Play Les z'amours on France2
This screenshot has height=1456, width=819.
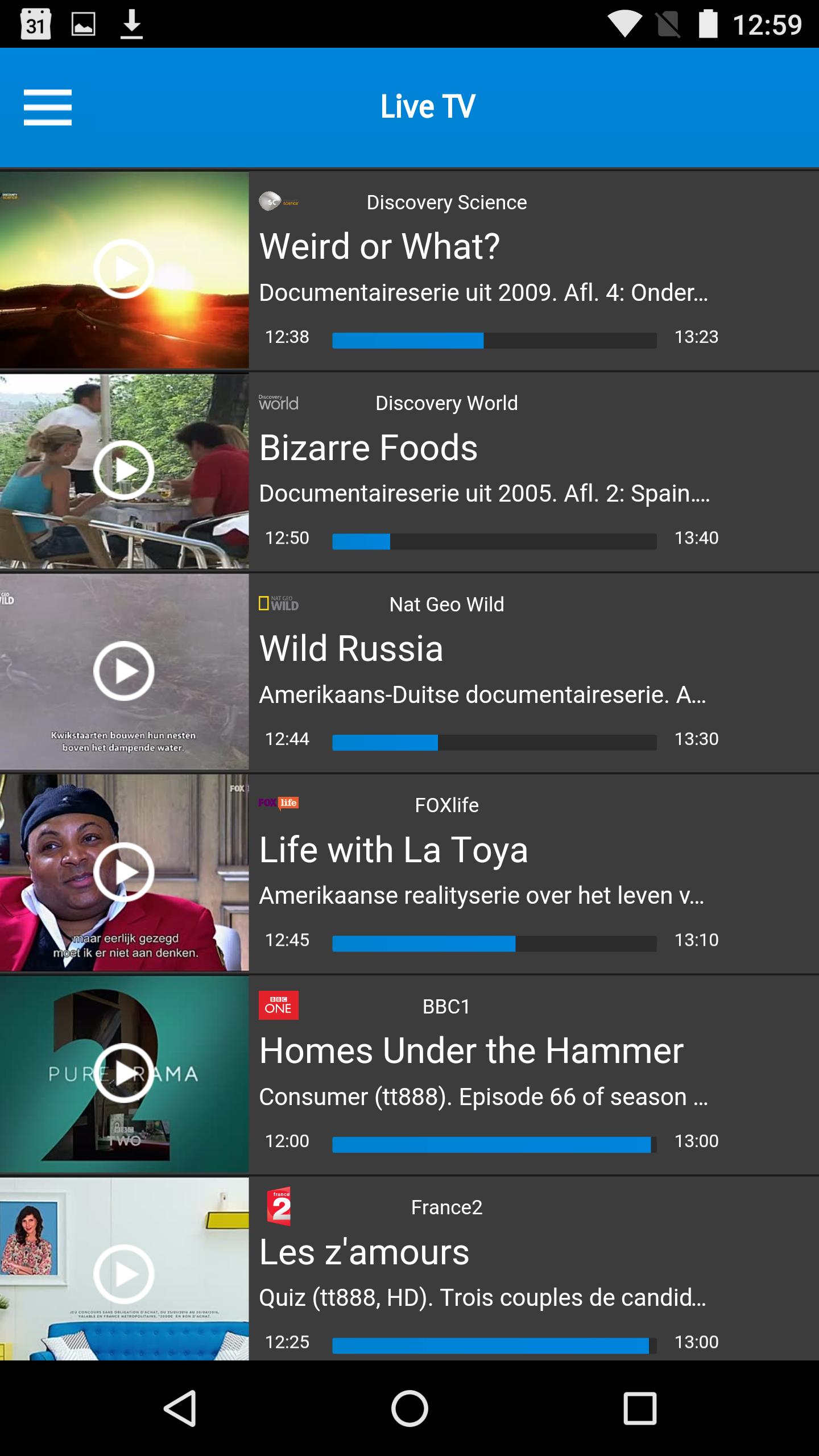[123, 1274]
